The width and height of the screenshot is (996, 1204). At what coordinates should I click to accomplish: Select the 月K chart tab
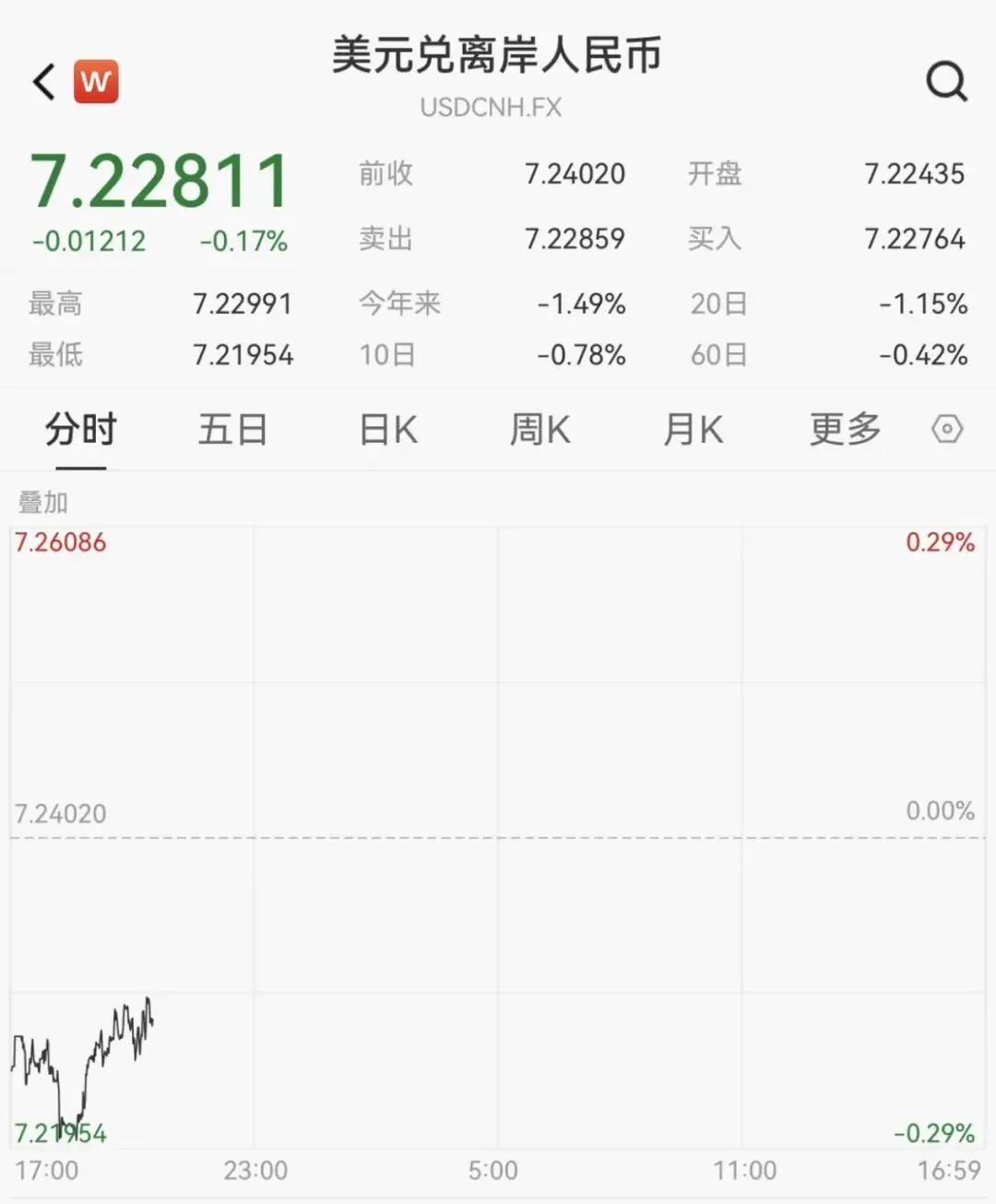click(693, 430)
